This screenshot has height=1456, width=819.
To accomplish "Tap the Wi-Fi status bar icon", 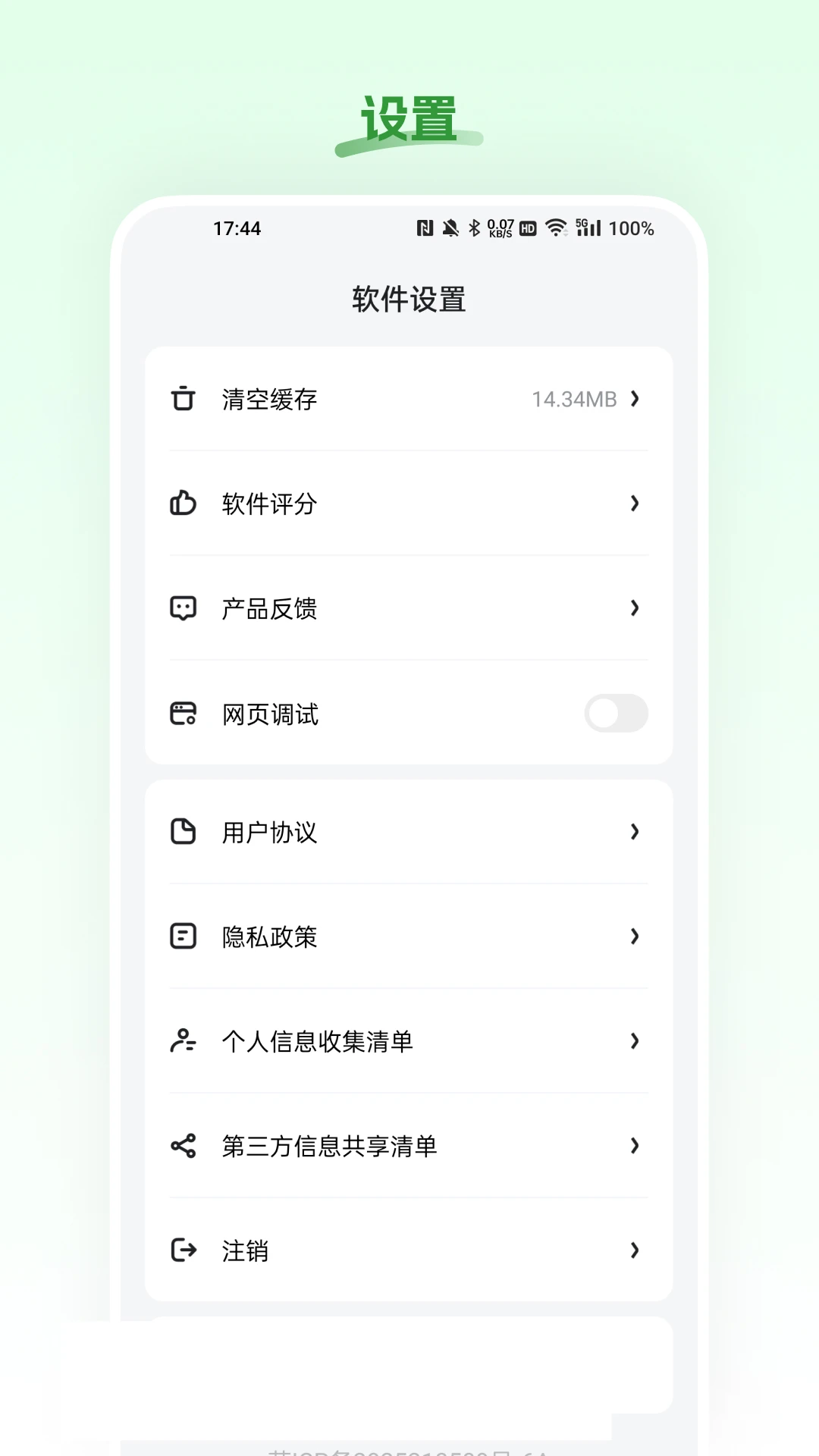I will (x=557, y=227).
